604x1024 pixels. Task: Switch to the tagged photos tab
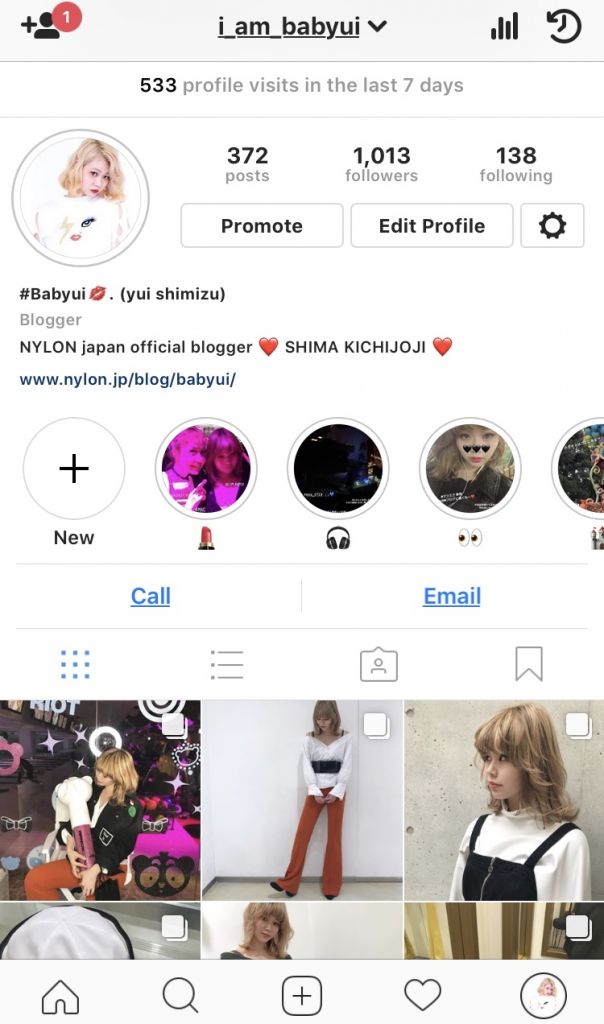pos(378,664)
